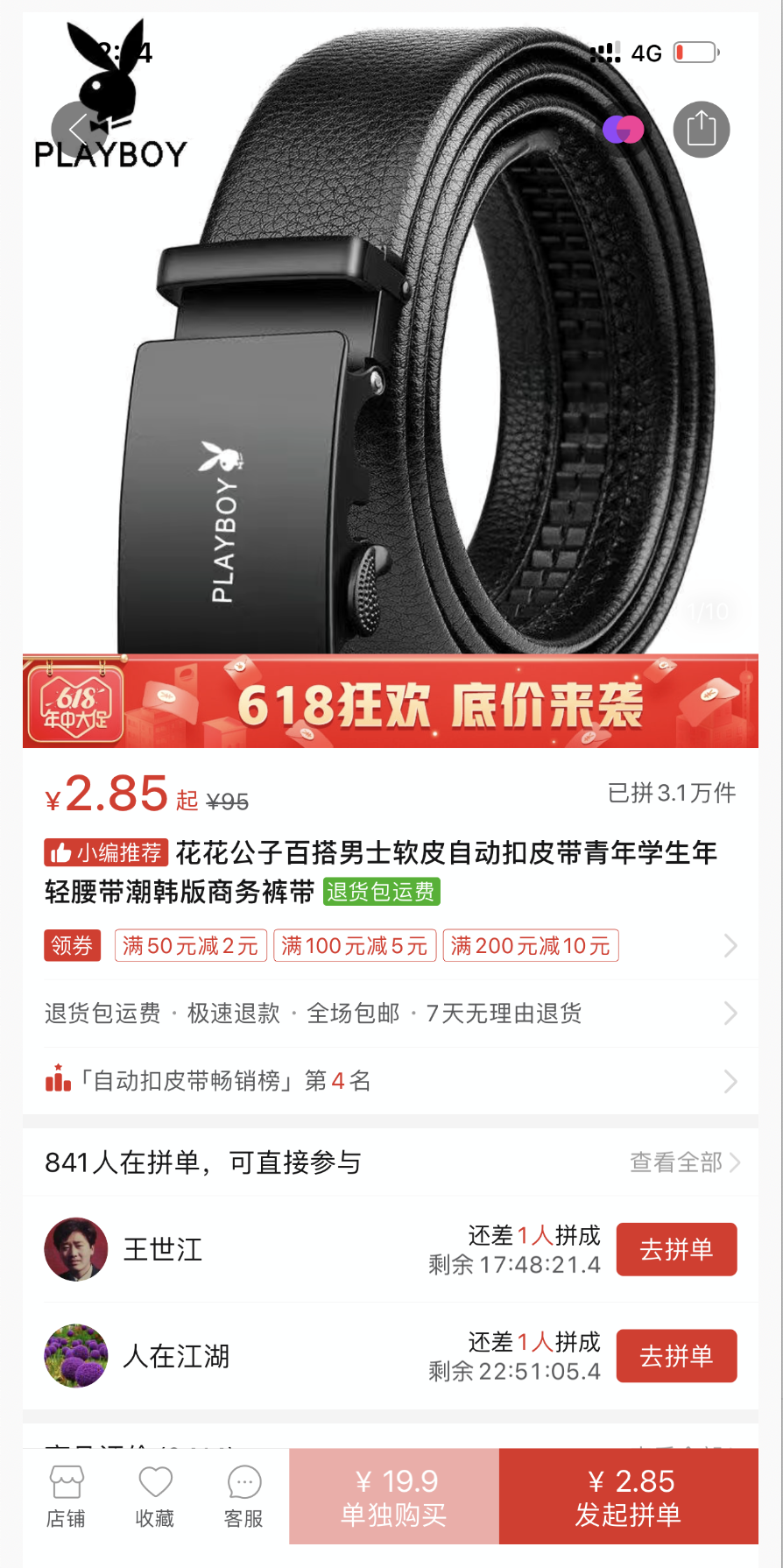783x1568 pixels.
Task: Share this belt product
Action: (701, 130)
